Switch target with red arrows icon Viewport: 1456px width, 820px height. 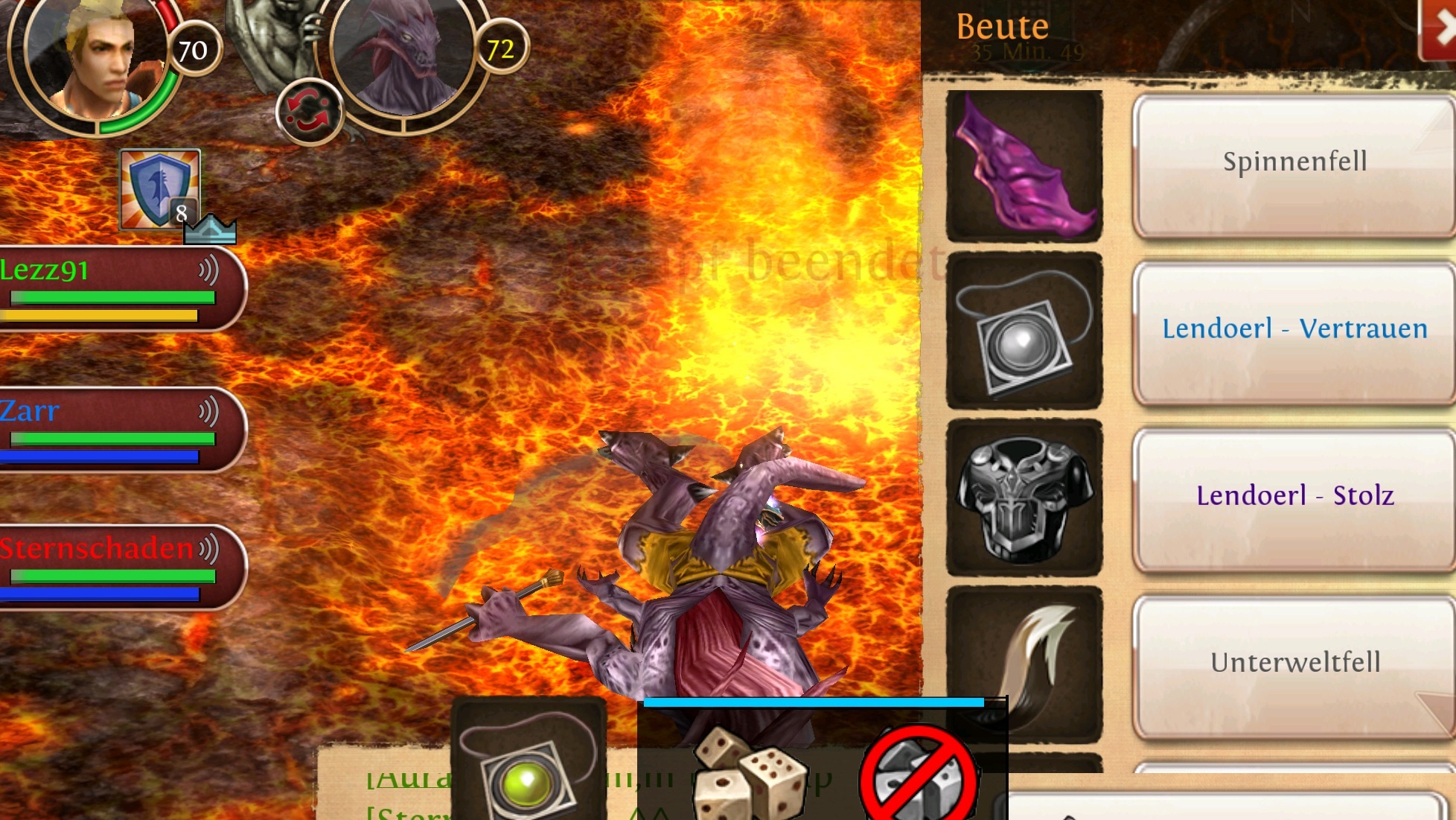pyautogui.click(x=309, y=112)
